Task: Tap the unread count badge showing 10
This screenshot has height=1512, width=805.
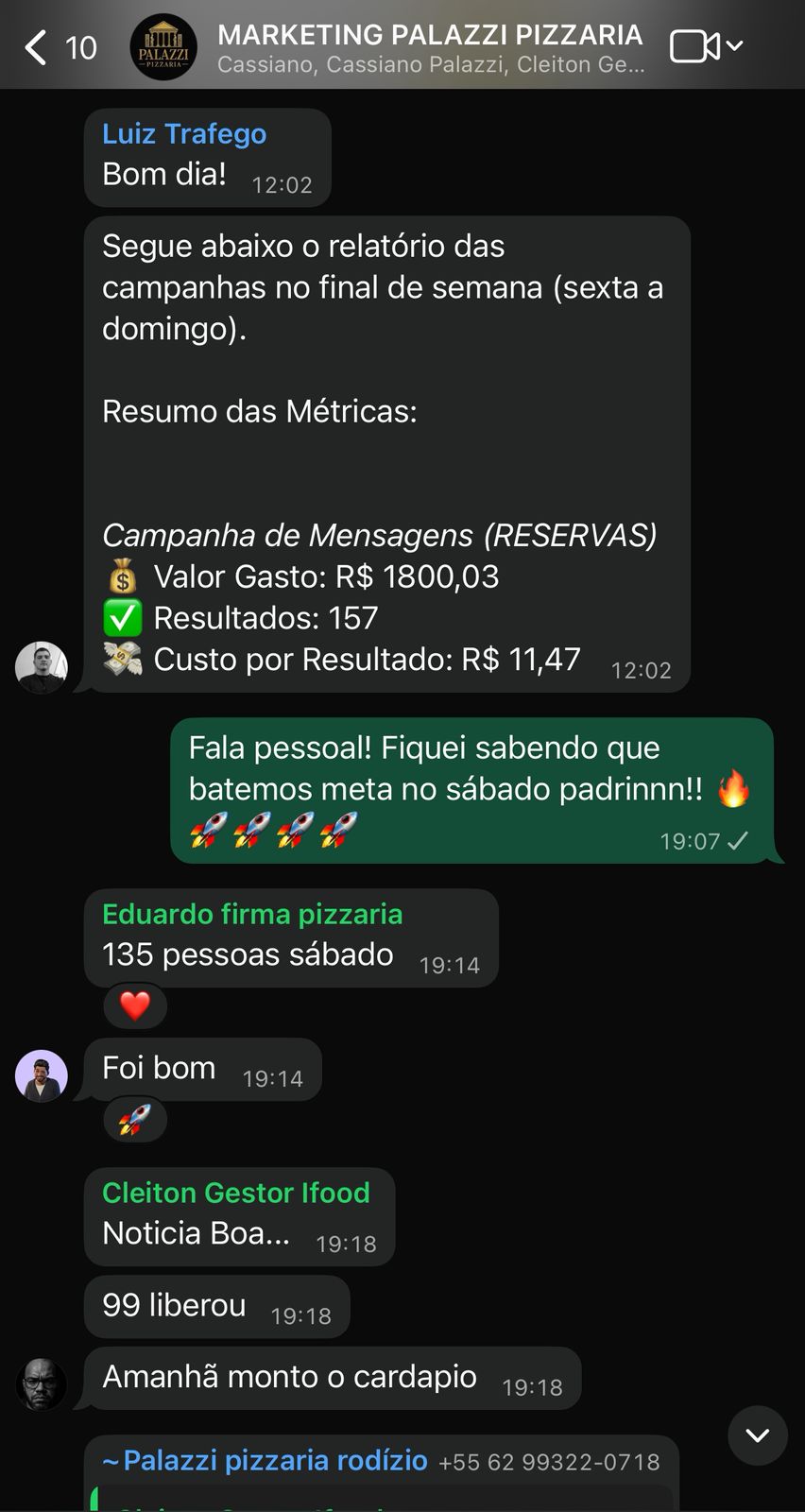Action: (x=80, y=45)
